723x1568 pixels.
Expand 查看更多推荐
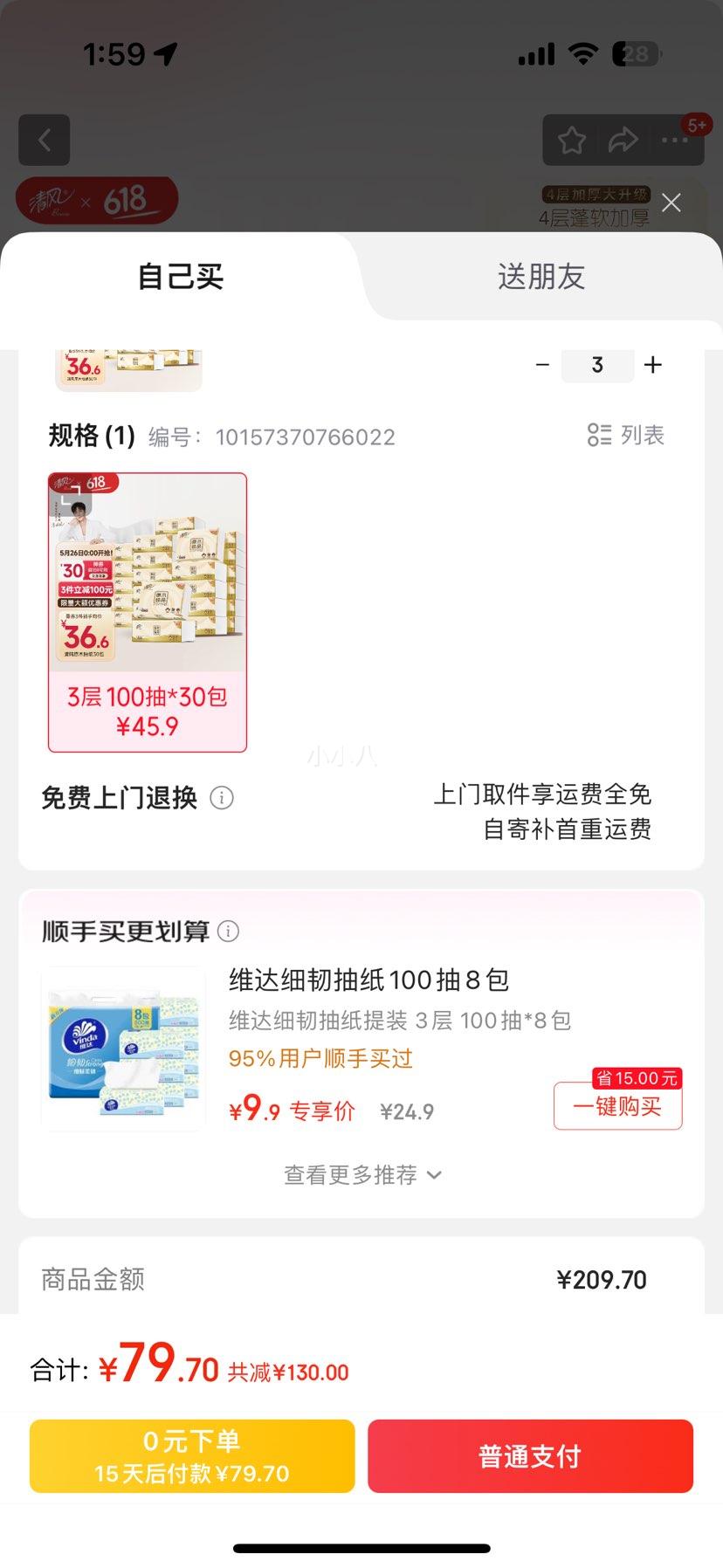pyautogui.click(x=361, y=1175)
